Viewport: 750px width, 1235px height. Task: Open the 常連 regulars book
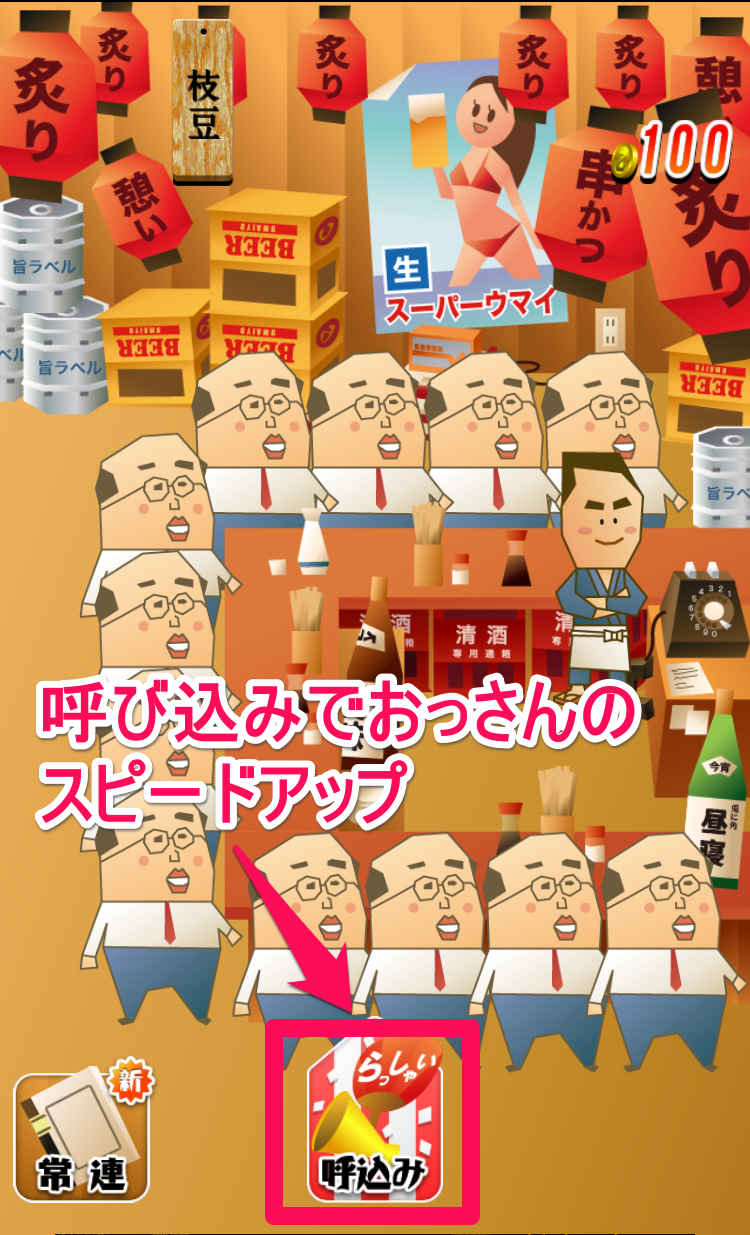coord(81,1137)
